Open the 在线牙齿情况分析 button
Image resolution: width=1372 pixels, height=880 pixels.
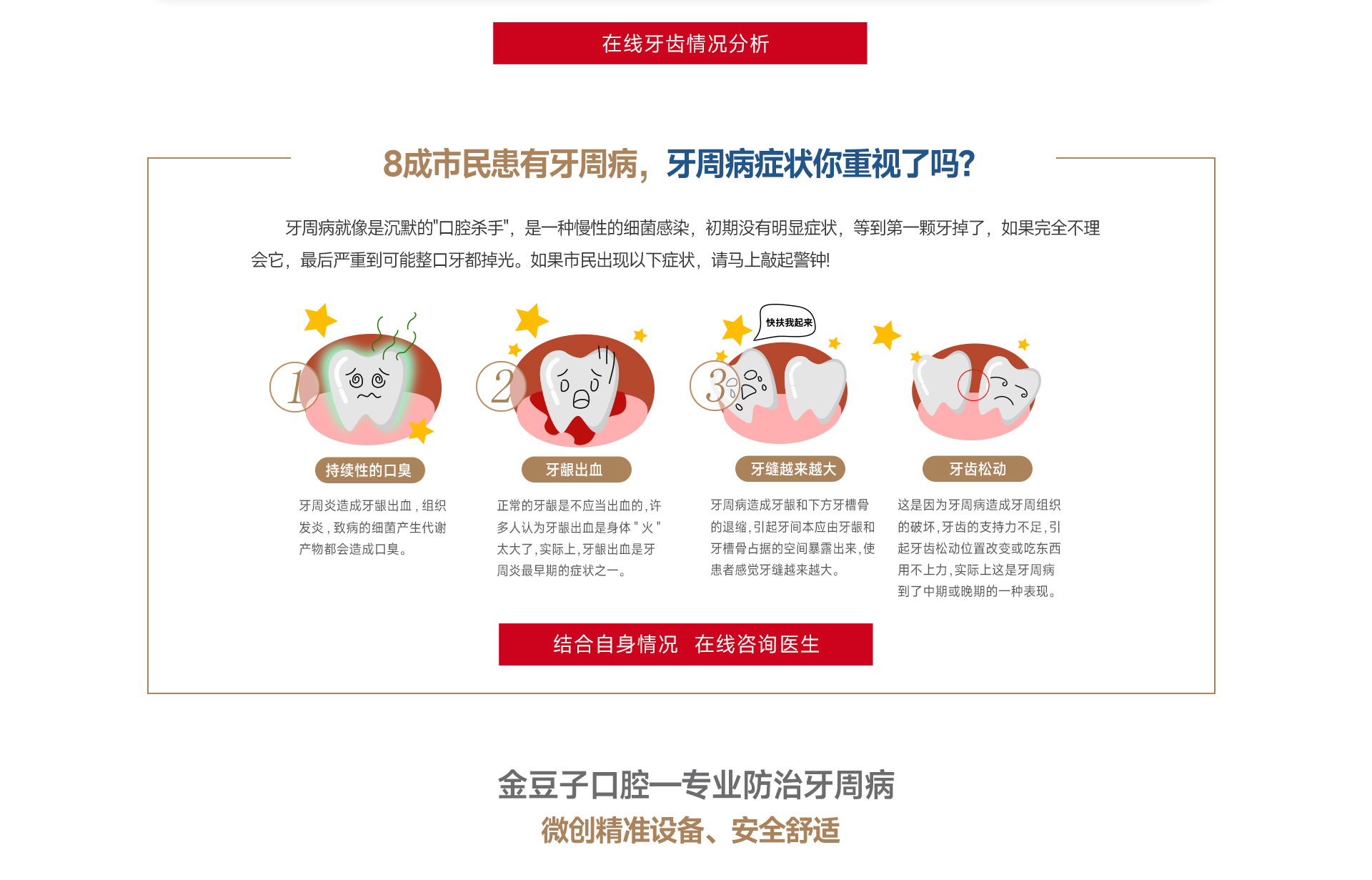pyautogui.click(x=680, y=44)
